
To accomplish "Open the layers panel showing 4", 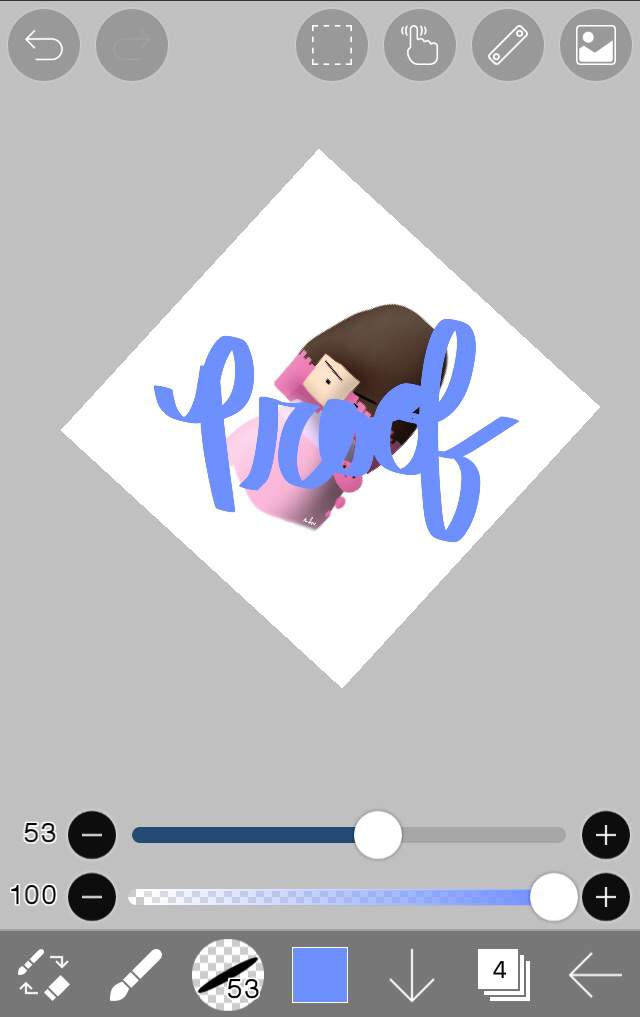I will click(x=503, y=974).
